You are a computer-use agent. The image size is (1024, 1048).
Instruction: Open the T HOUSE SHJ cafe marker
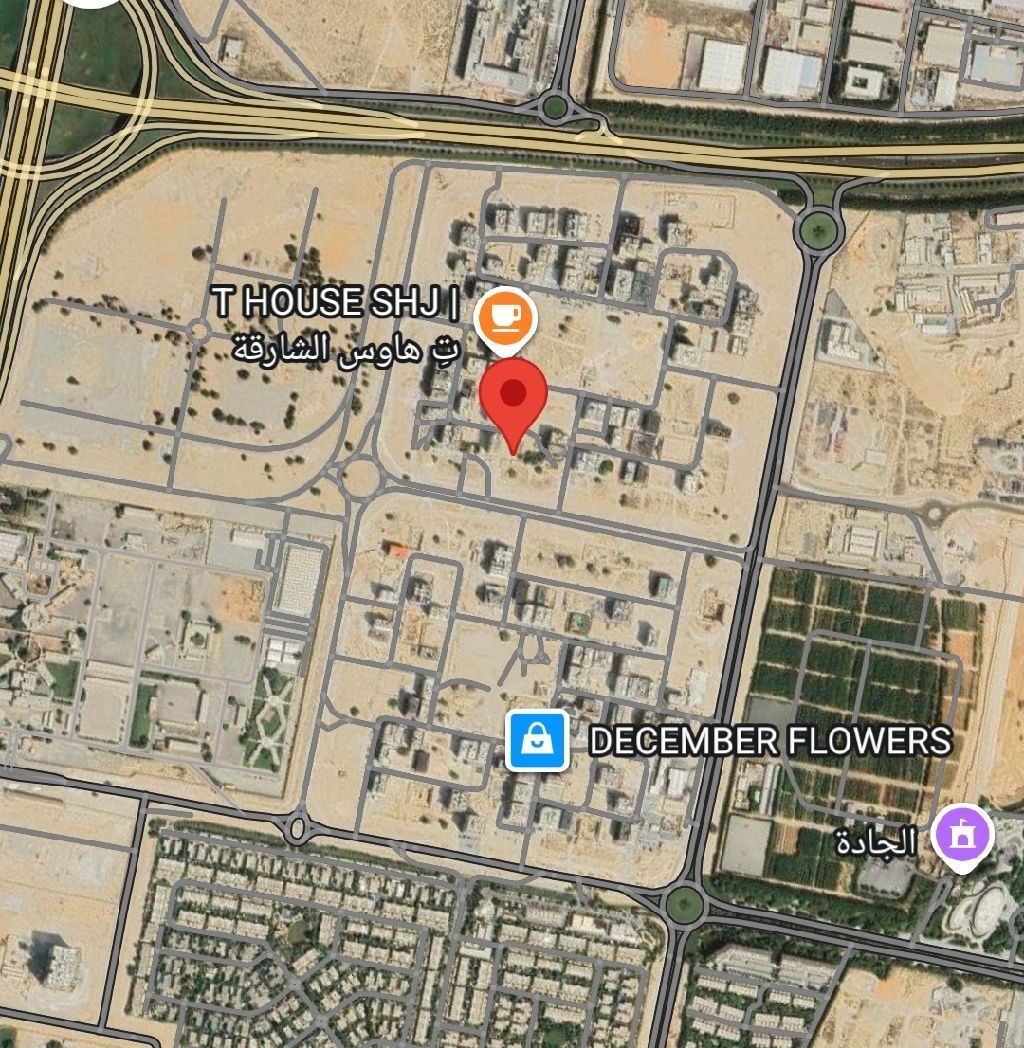coord(505,318)
